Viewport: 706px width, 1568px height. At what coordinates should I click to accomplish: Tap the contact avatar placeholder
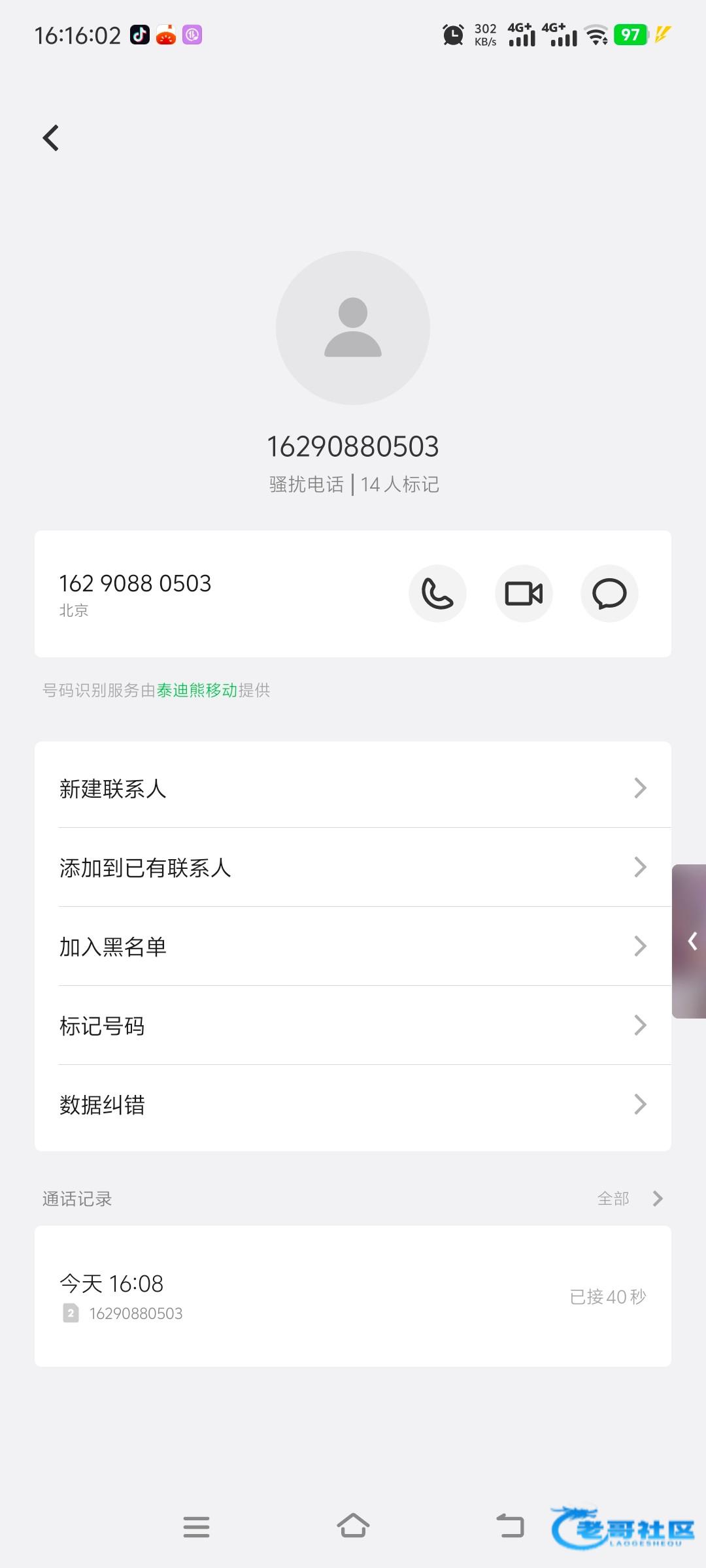[353, 327]
